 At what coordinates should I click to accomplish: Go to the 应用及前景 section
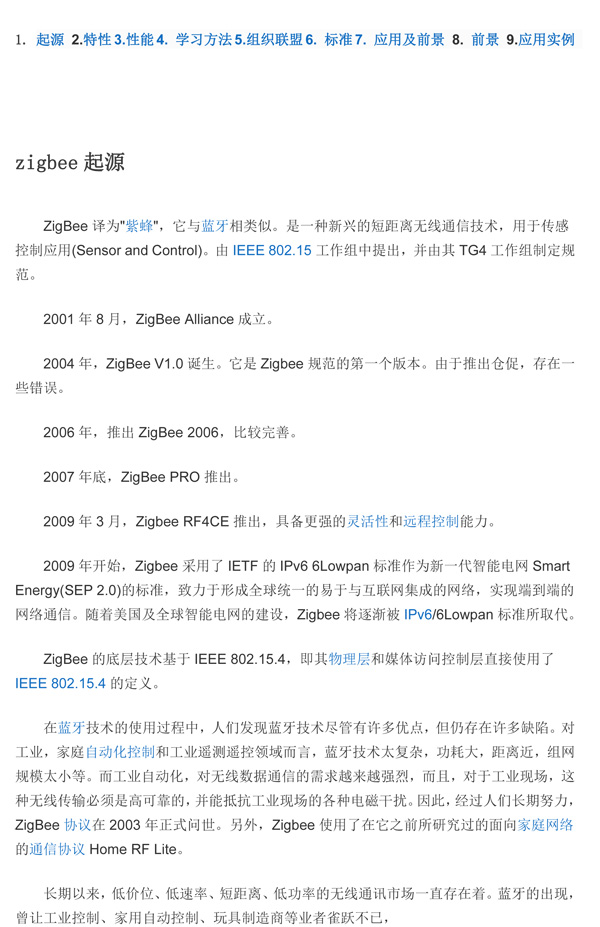click(x=409, y=40)
